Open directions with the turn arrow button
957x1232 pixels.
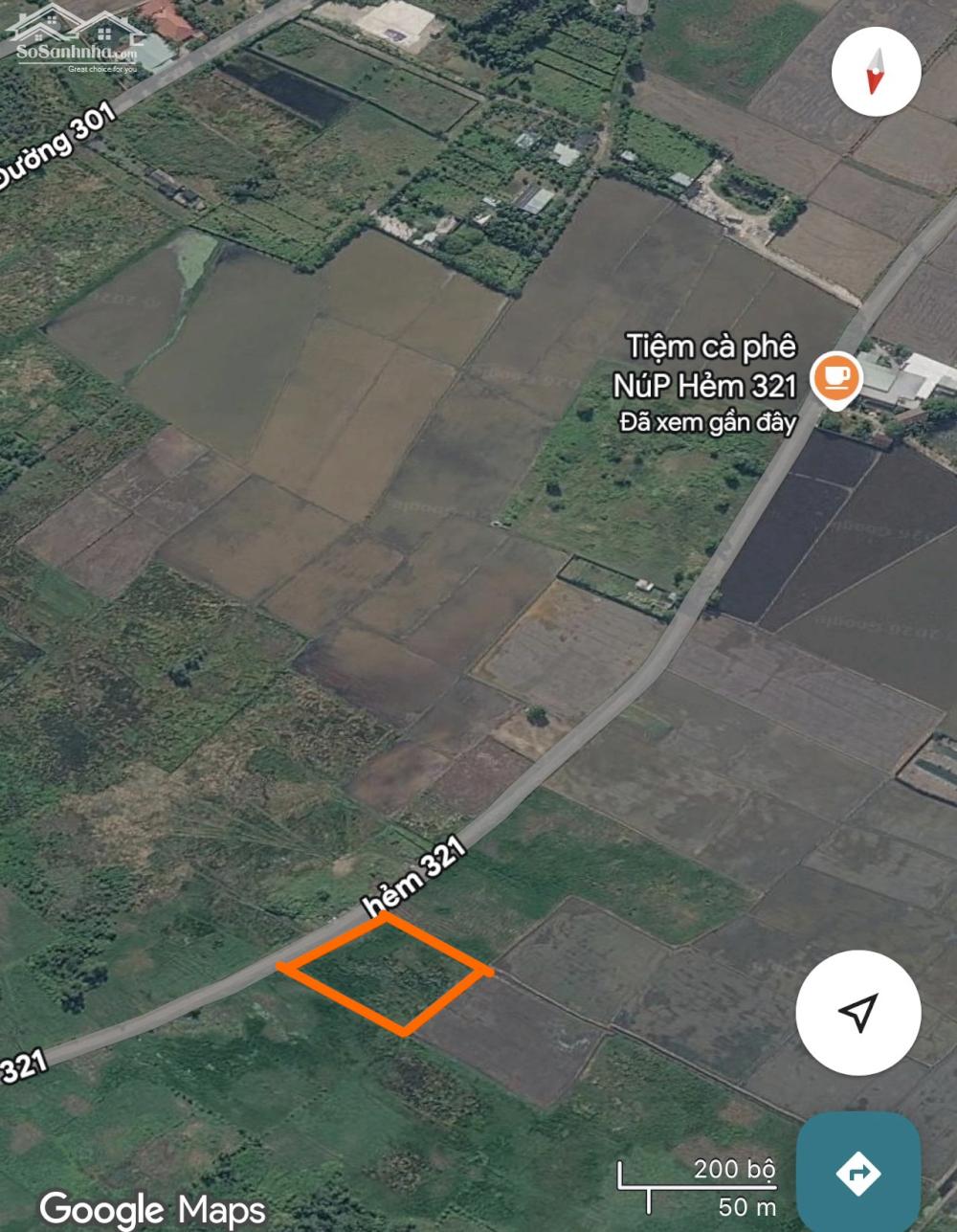click(x=857, y=1172)
